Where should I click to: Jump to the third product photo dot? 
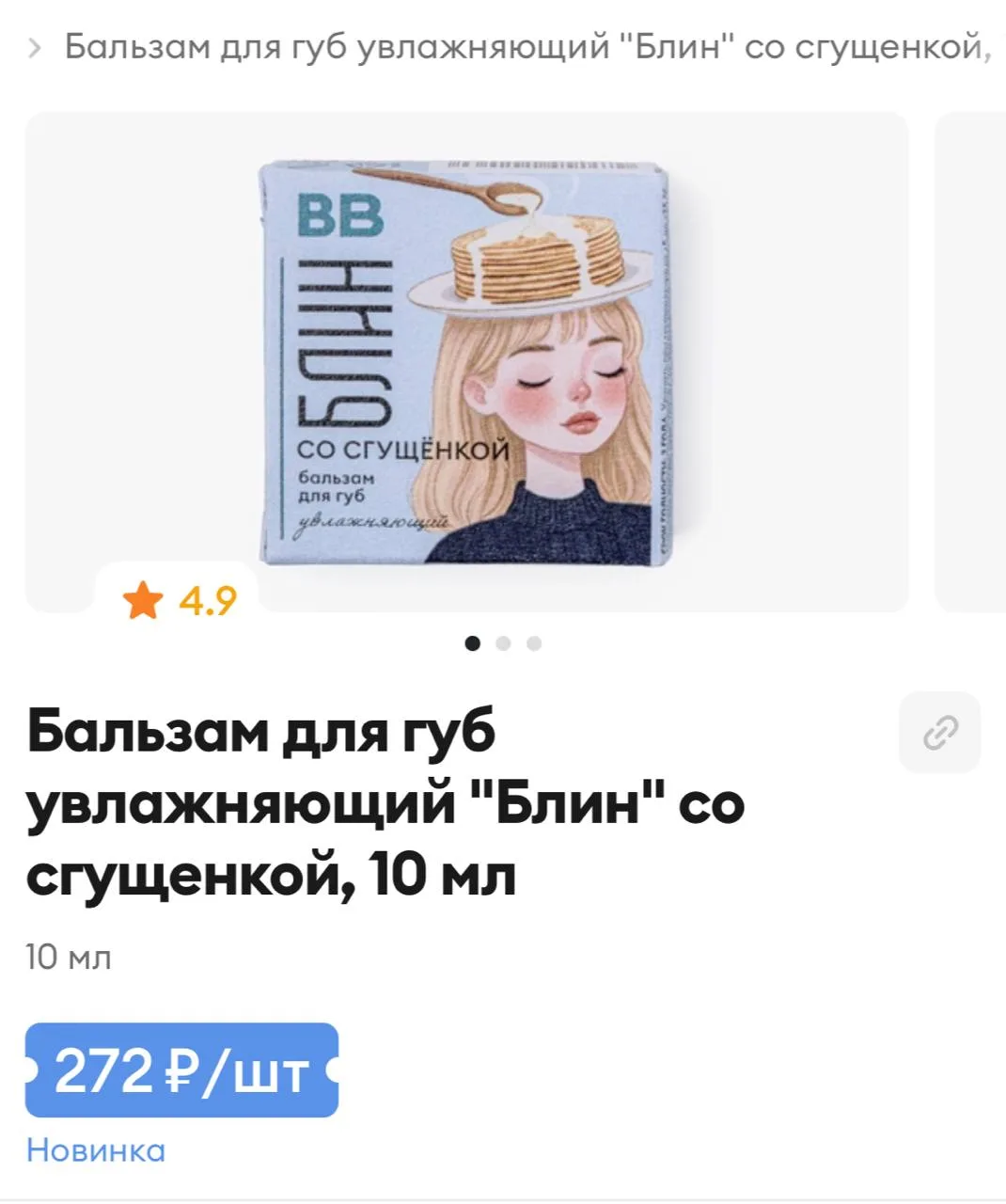tap(534, 643)
